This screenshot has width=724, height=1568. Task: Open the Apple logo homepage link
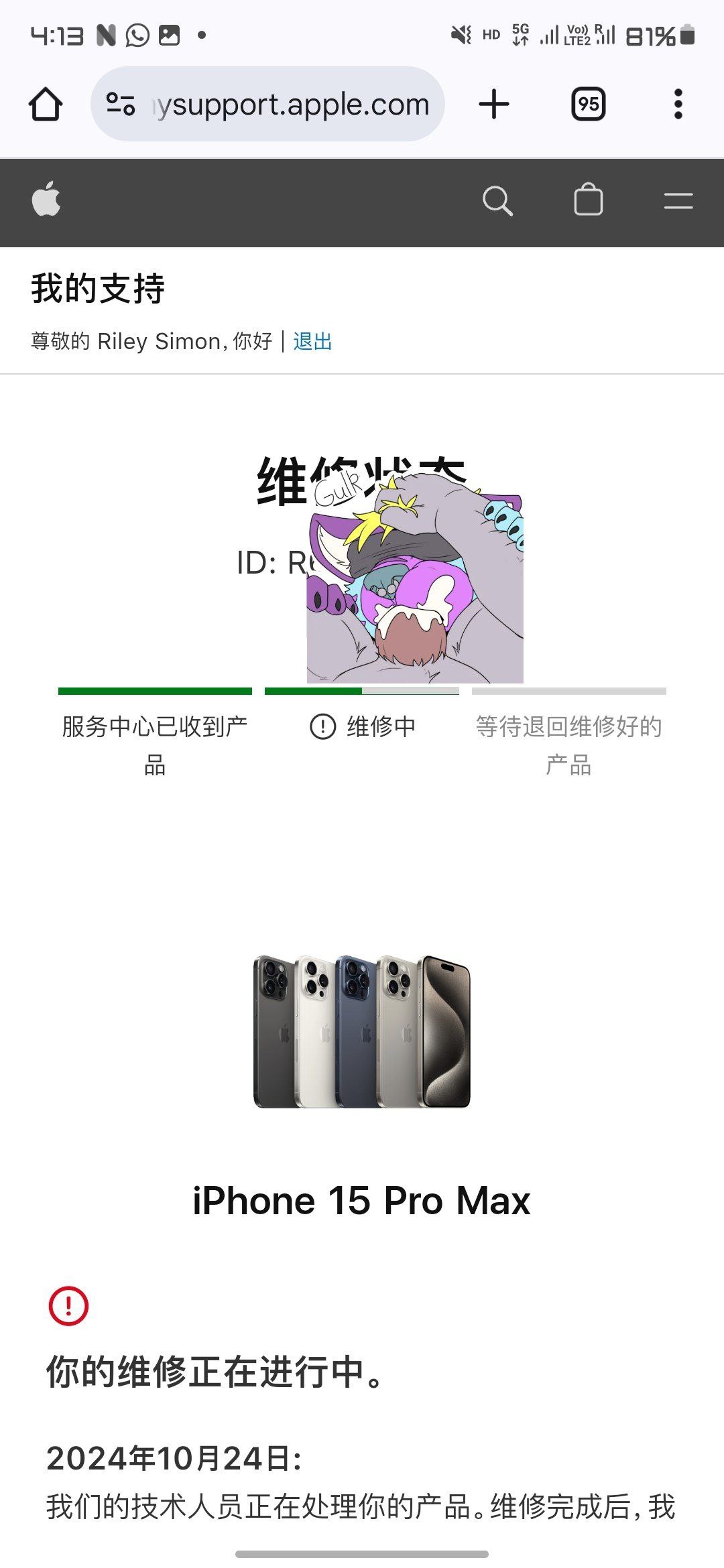[46, 200]
